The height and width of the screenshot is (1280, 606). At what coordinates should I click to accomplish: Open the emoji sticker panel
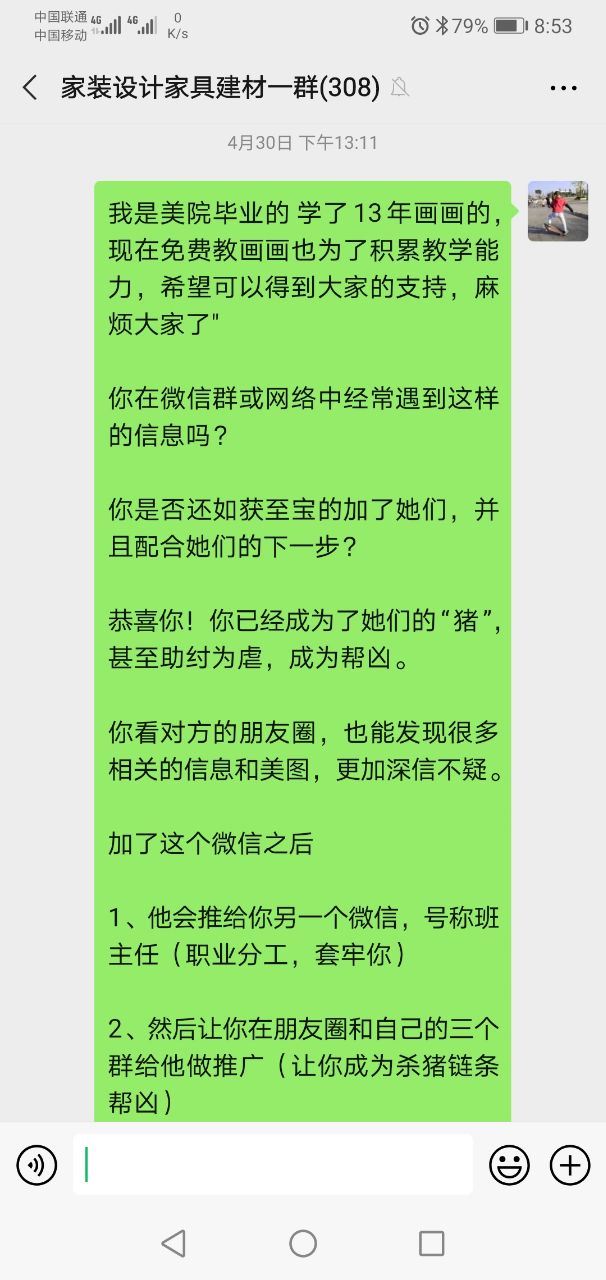point(508,1165)
